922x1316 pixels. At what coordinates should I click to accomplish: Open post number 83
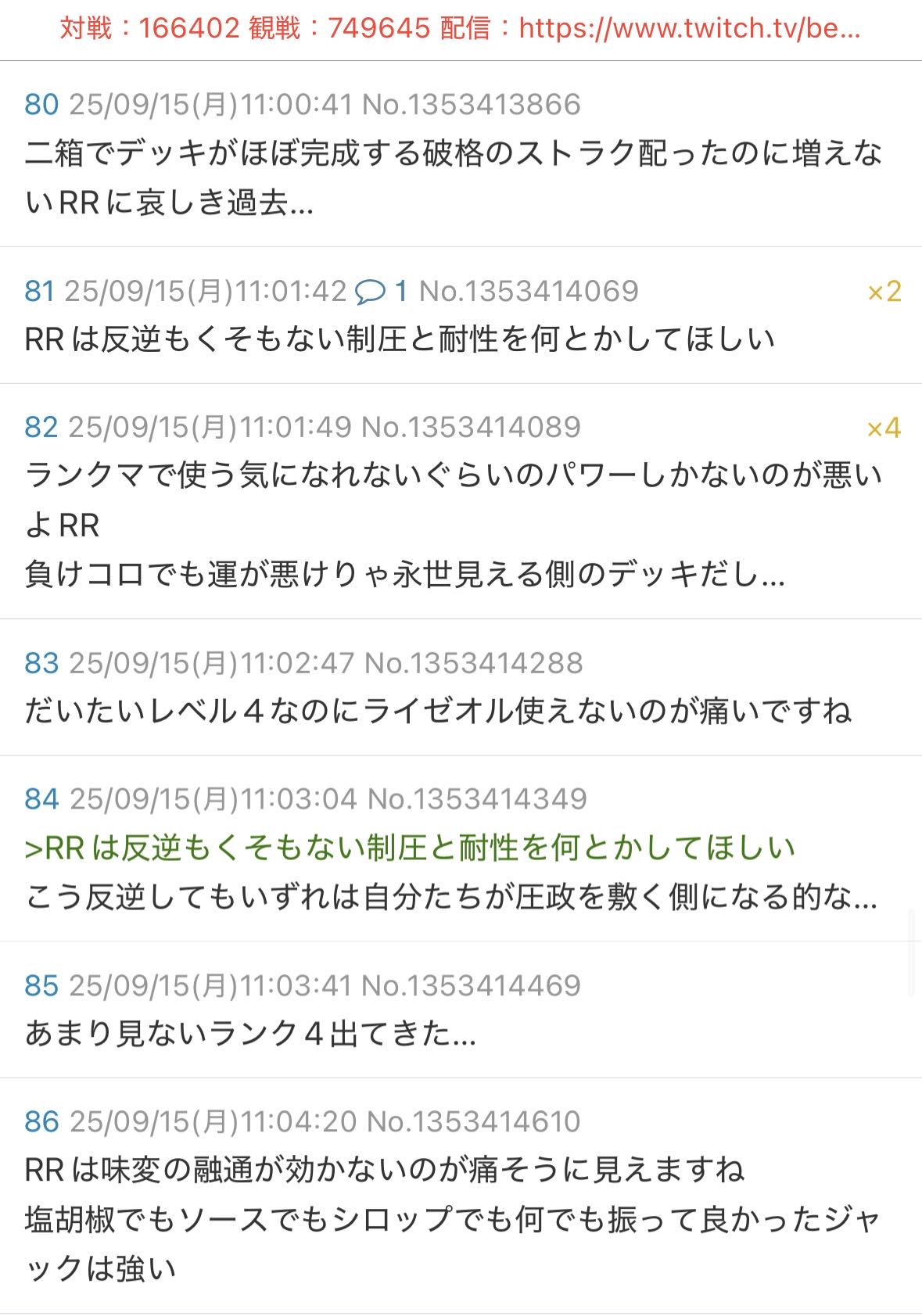click(41, 663)
